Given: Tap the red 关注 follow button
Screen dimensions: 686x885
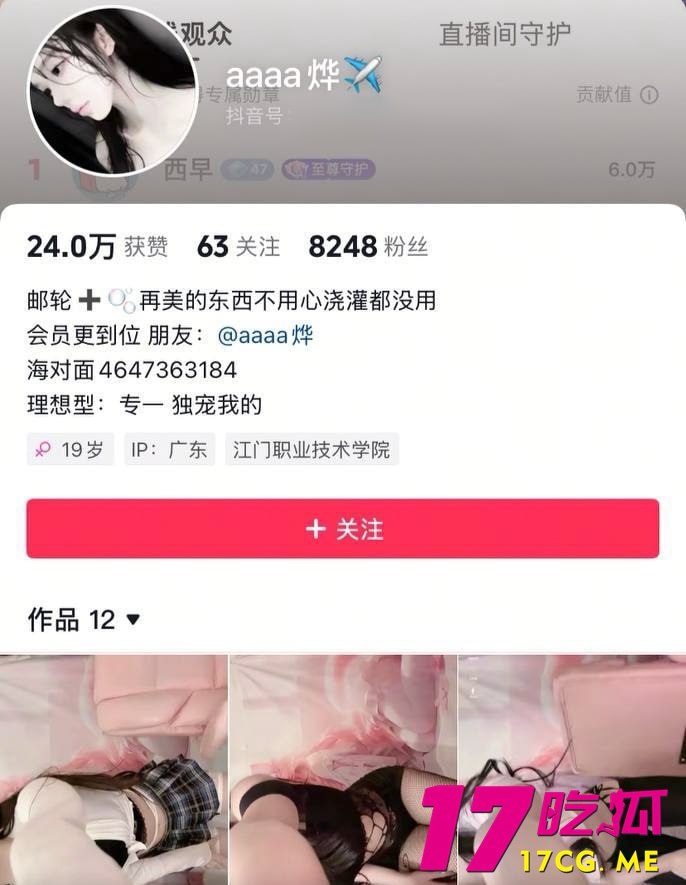Looking at the screenshot, I should [342, 528].
